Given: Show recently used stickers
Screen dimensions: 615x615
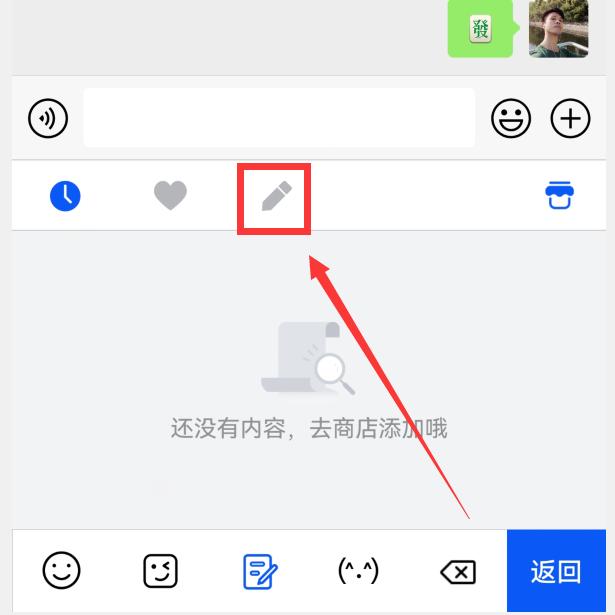Looking at the screenshot, I should 65,196.
